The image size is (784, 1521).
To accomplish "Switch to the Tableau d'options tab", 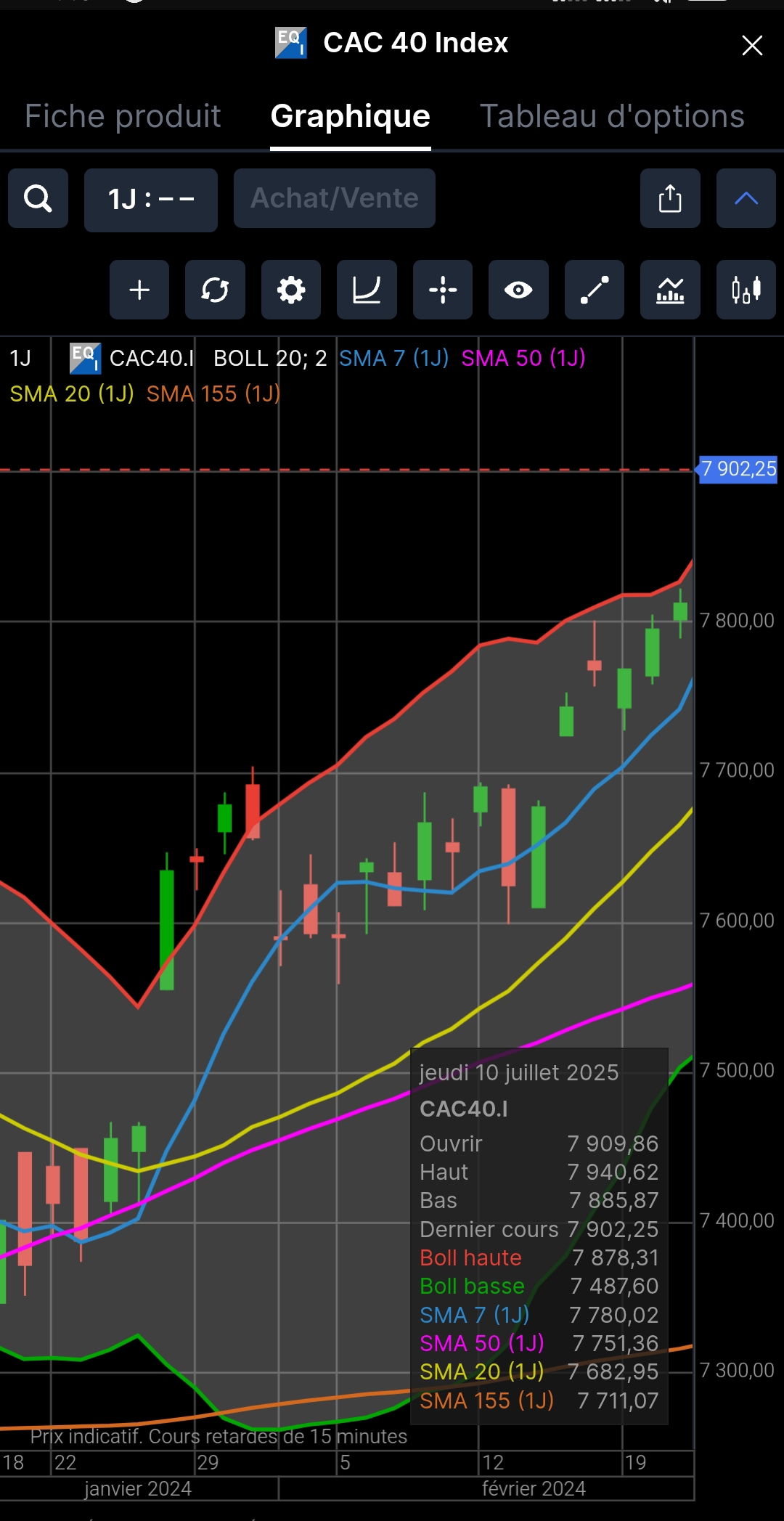I will pyautogui.click(x=612, y=116).
